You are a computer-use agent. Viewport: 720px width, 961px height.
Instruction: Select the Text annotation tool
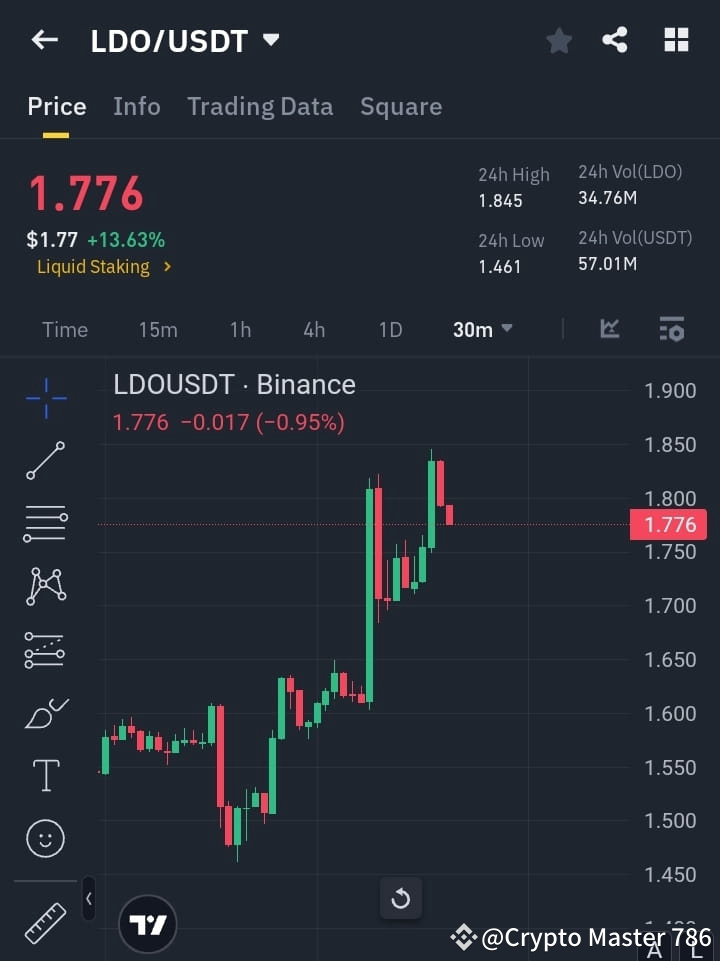(44, 775)
